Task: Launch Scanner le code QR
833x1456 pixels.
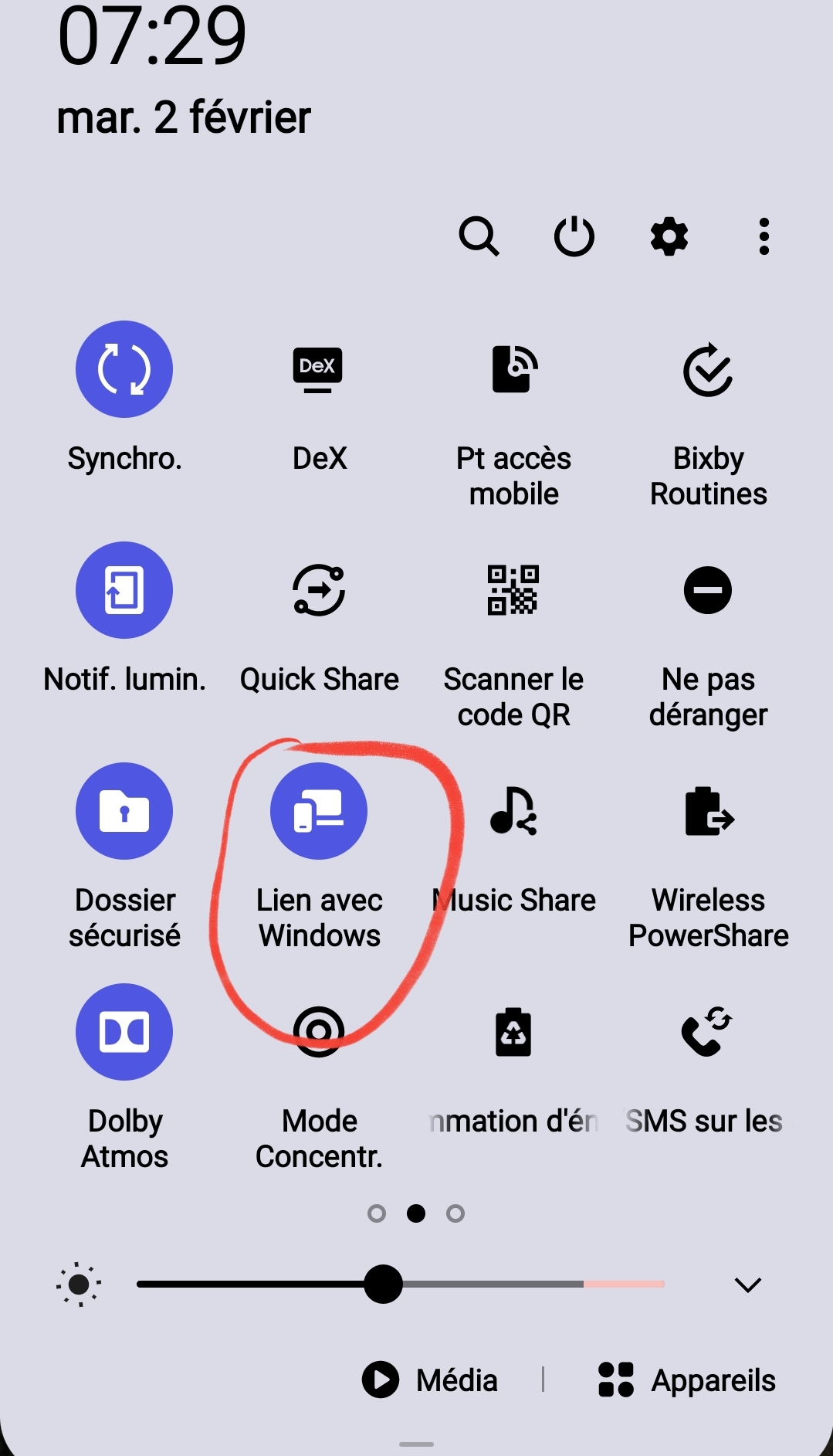Action: click(x=513, y=590)
